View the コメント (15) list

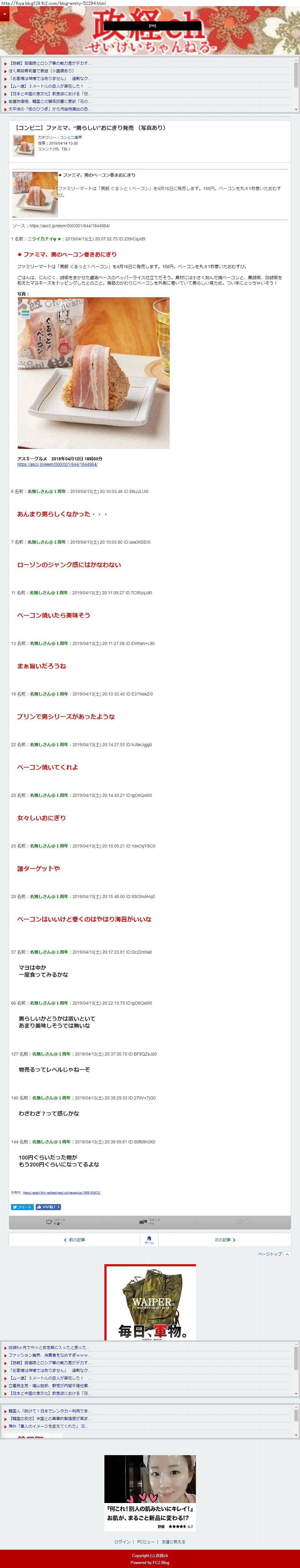pos(150,1222)
